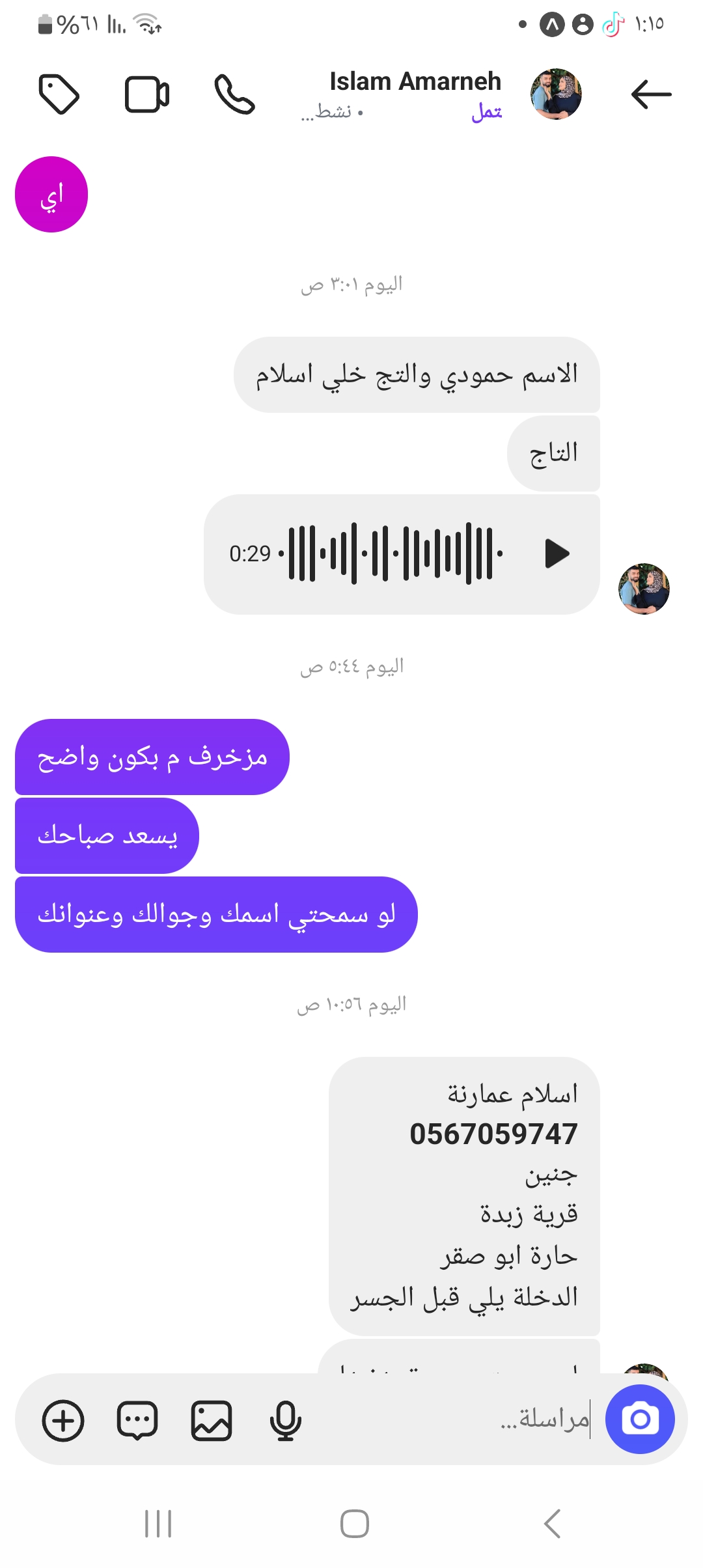
Task: Go back using the top arrow
Action: pyautogui.click(x=651, y=94)
